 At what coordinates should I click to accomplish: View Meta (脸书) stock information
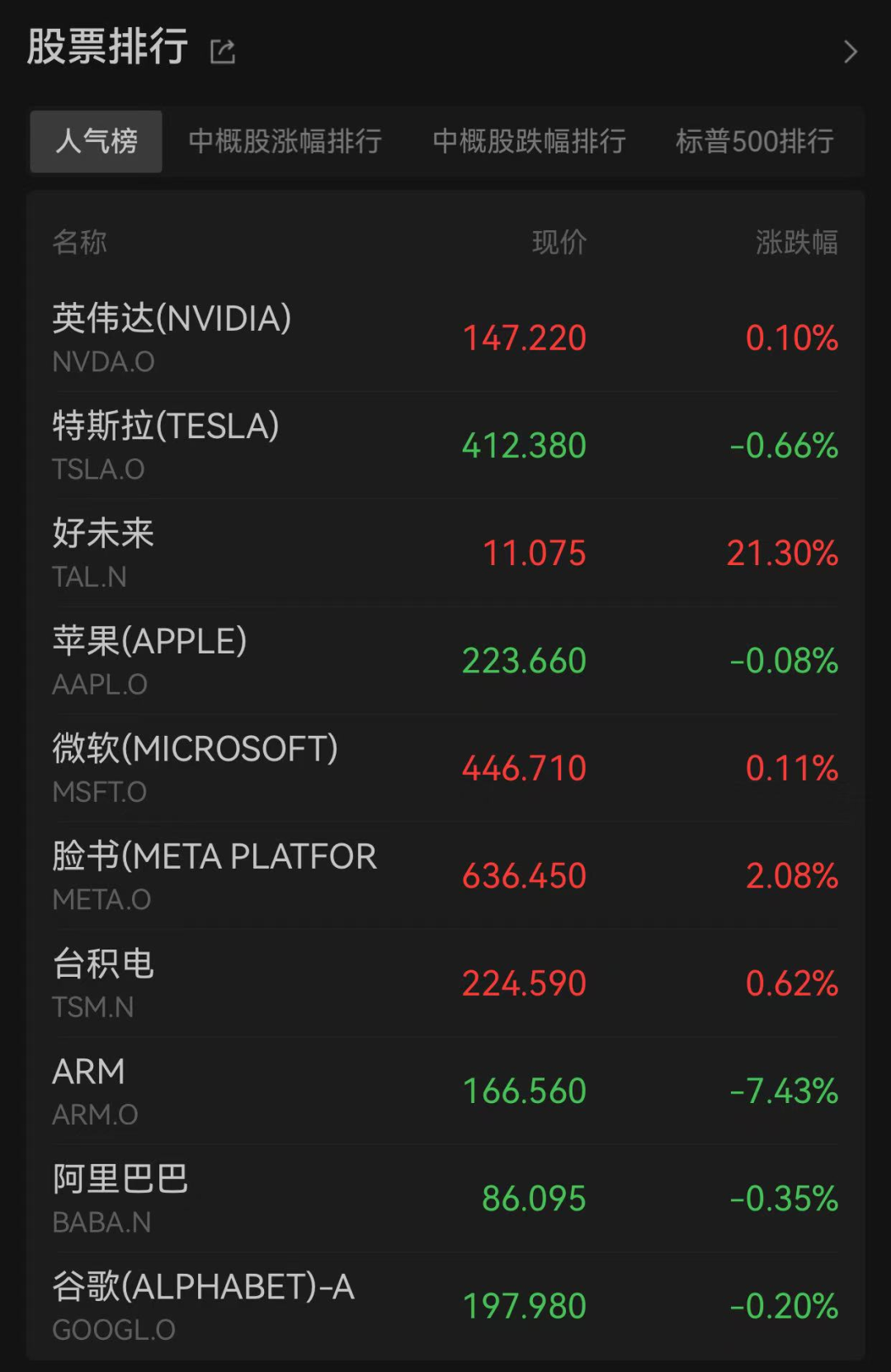[445, 875]
